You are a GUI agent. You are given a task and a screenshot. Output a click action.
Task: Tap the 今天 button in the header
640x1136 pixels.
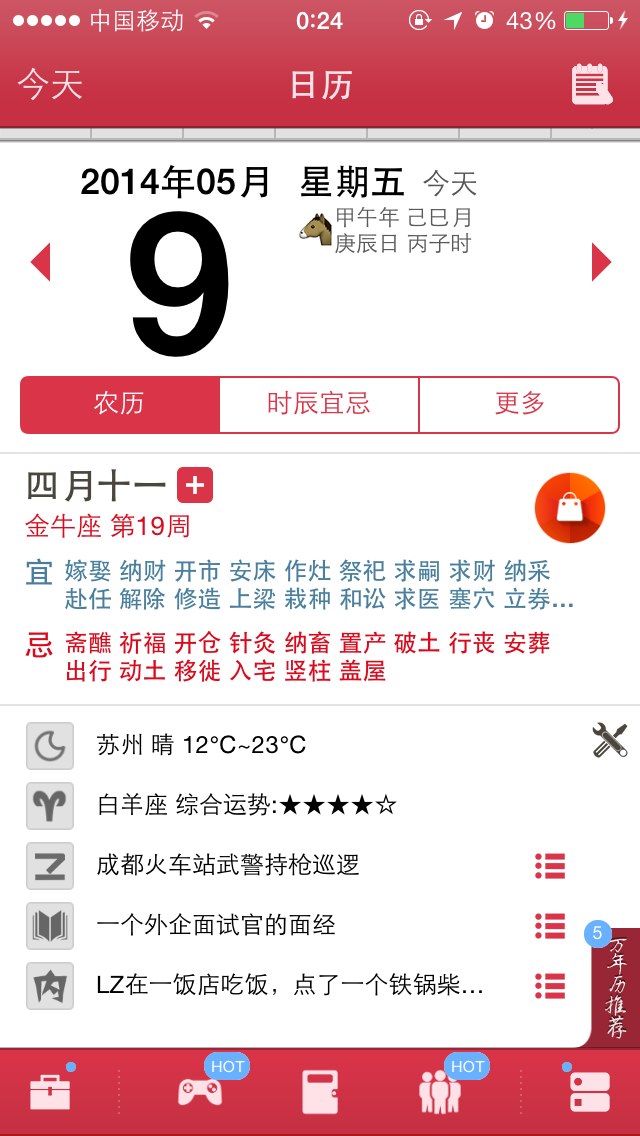pyautogui.click(x=50, y=85)
